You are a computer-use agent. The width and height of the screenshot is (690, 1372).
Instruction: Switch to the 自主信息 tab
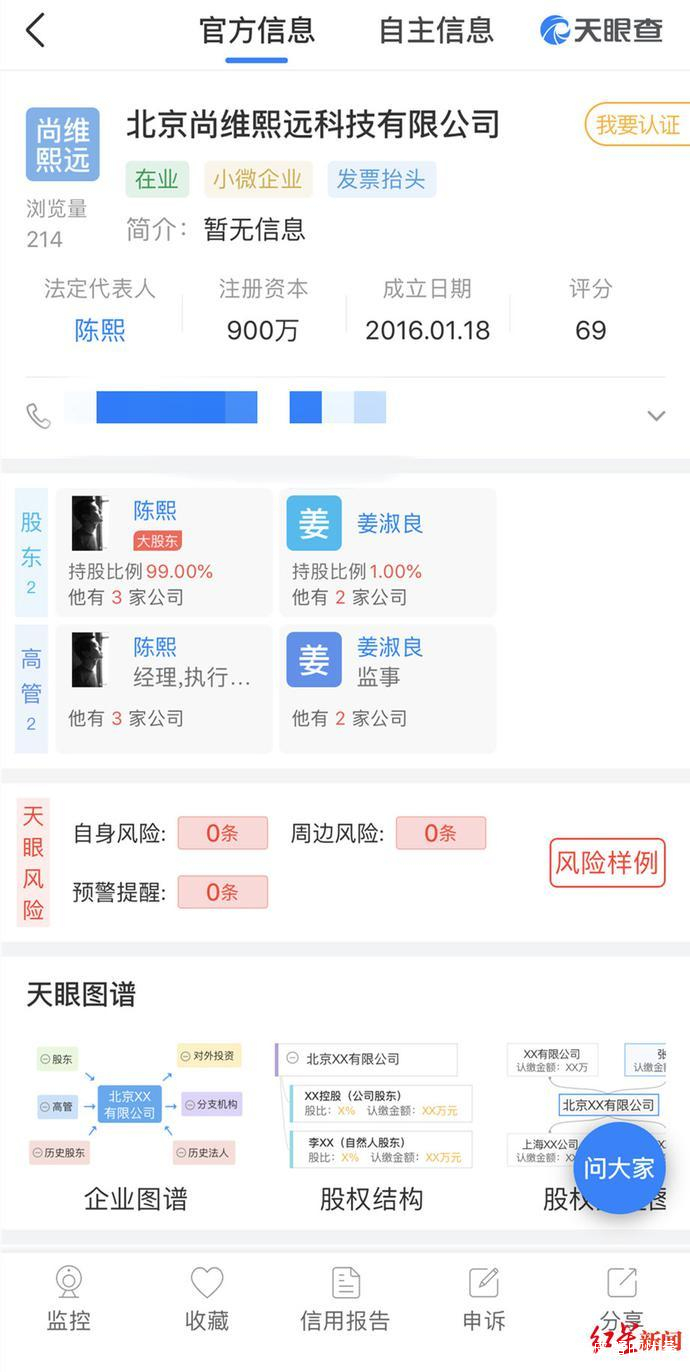436,30
